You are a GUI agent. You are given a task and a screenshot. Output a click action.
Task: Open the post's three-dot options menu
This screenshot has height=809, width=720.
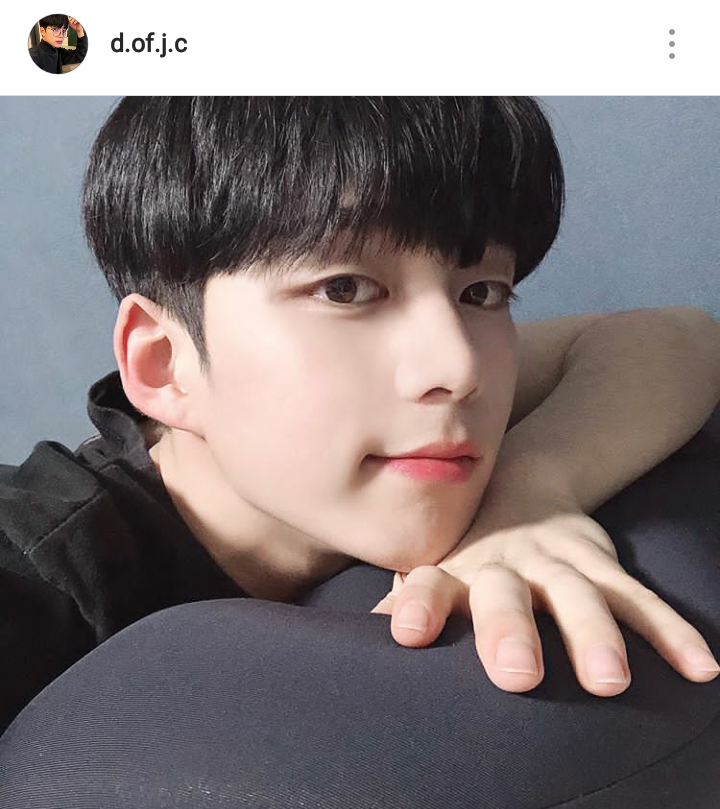click(671, 44)
